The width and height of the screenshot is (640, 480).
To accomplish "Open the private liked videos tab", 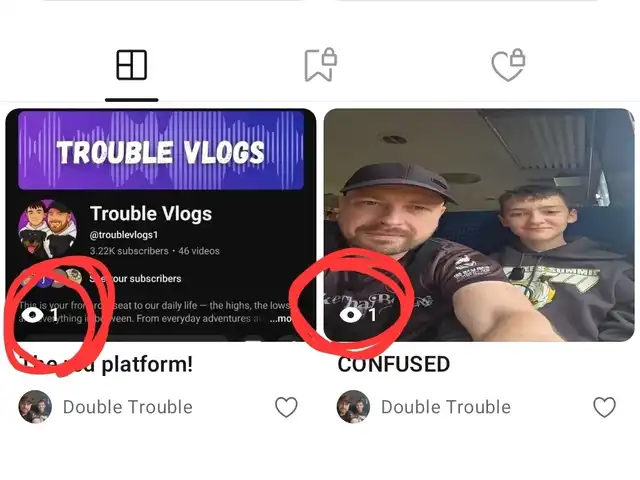I will click(508, 66).
